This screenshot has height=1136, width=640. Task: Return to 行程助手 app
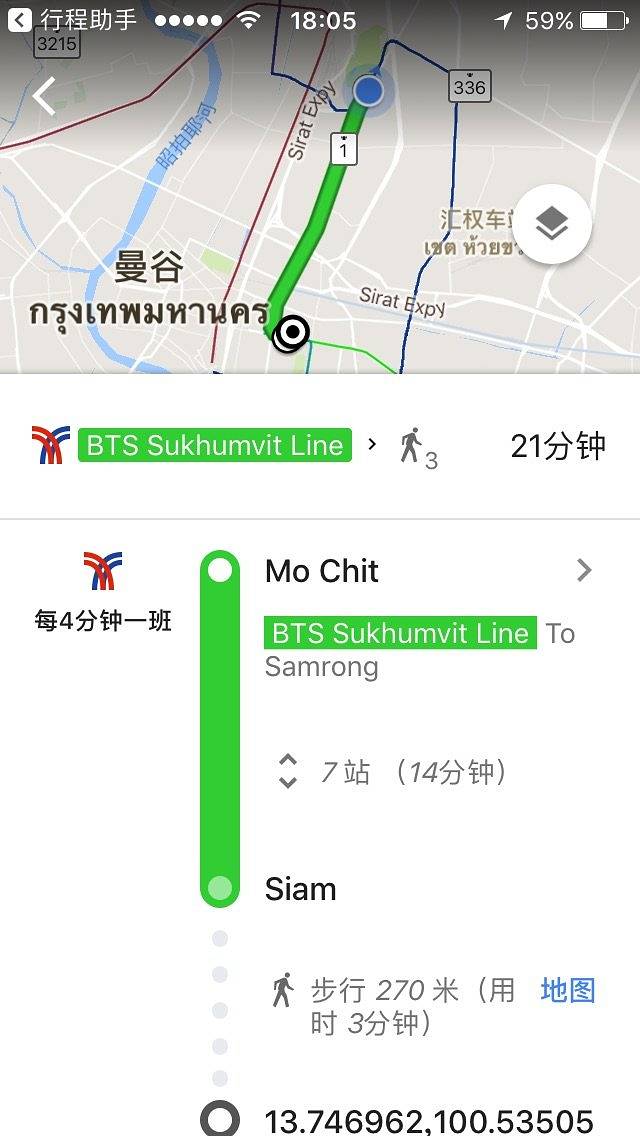(x=72, y=20)
